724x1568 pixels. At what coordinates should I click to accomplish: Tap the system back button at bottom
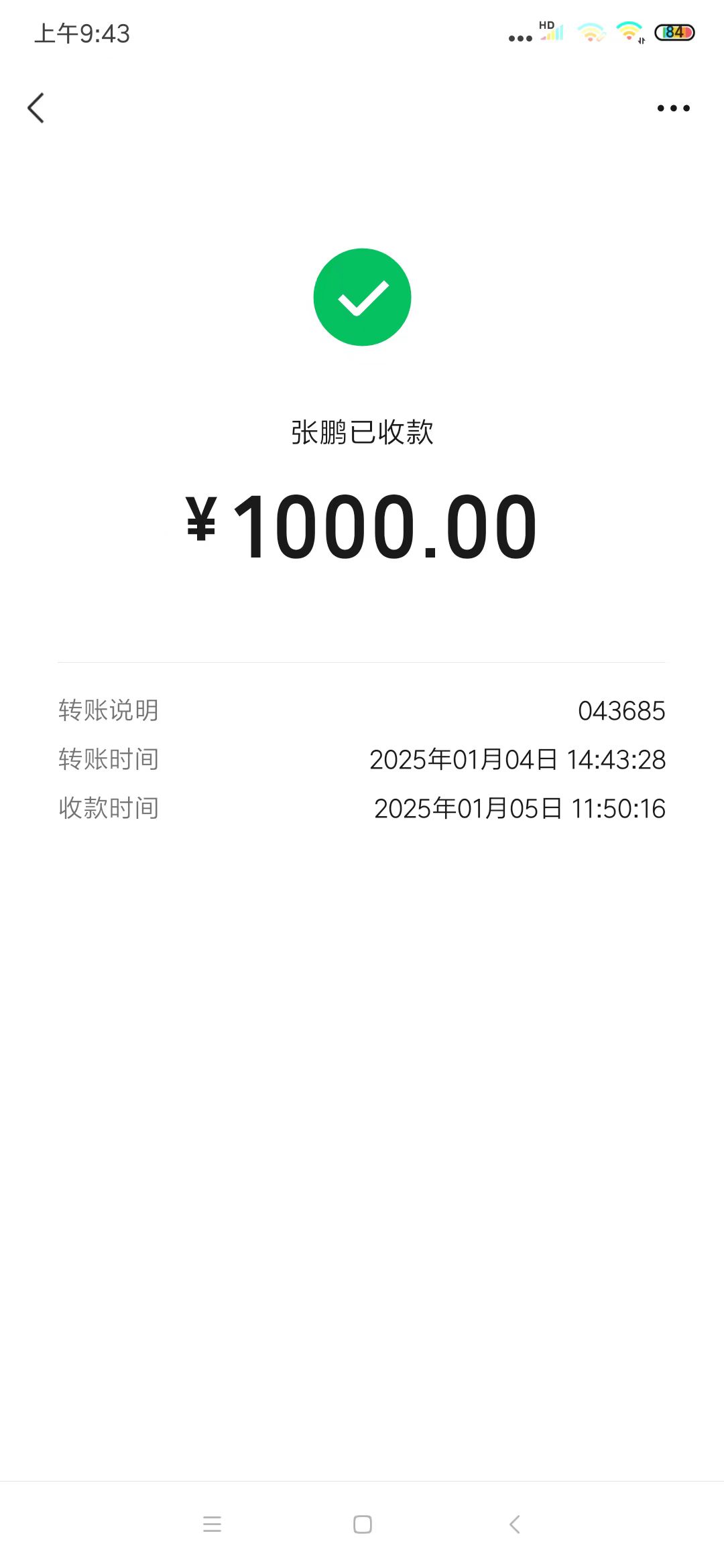tap(514, 1524)
